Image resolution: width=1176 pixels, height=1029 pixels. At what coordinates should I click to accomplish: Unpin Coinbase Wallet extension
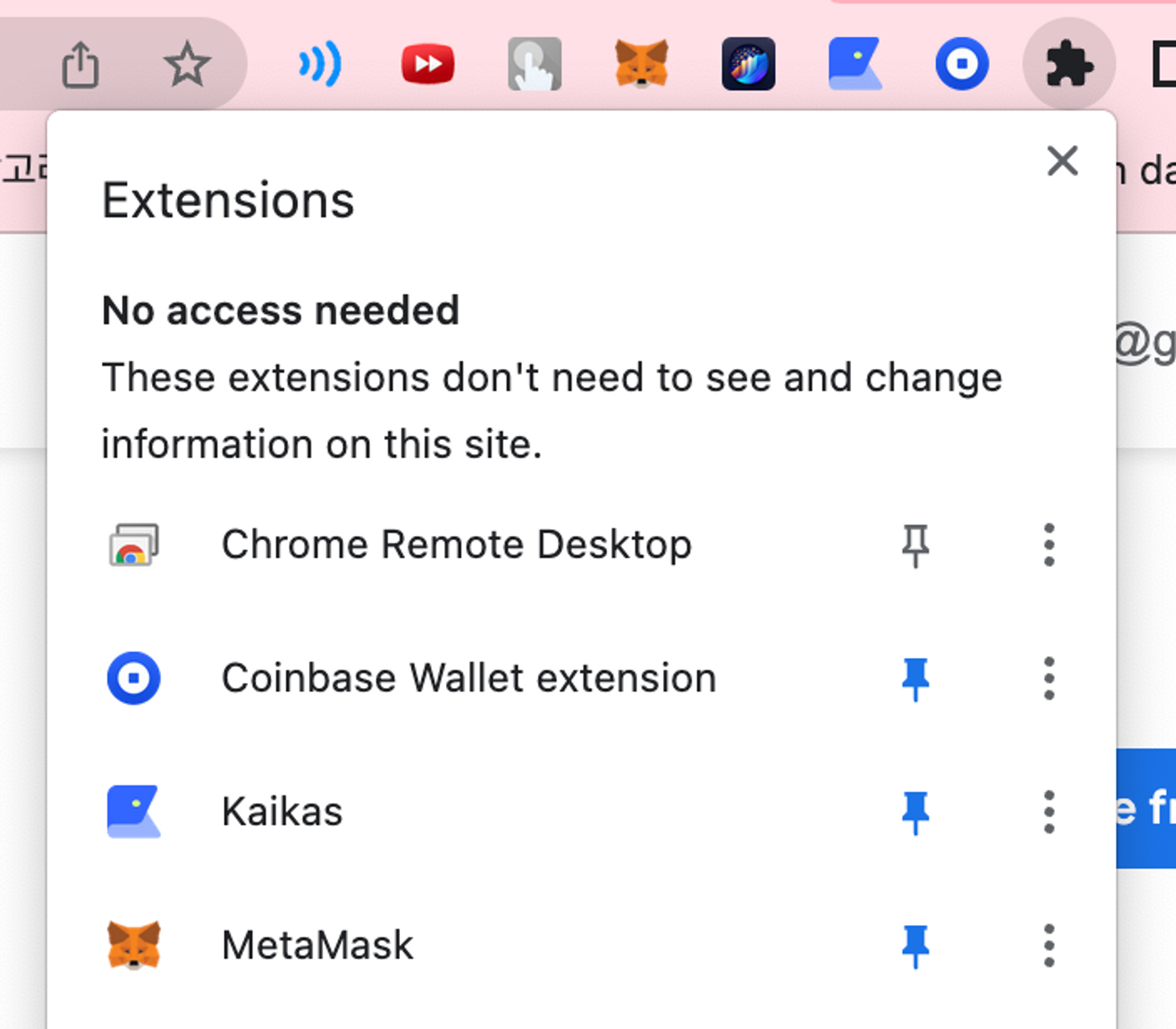coord(915,678)
